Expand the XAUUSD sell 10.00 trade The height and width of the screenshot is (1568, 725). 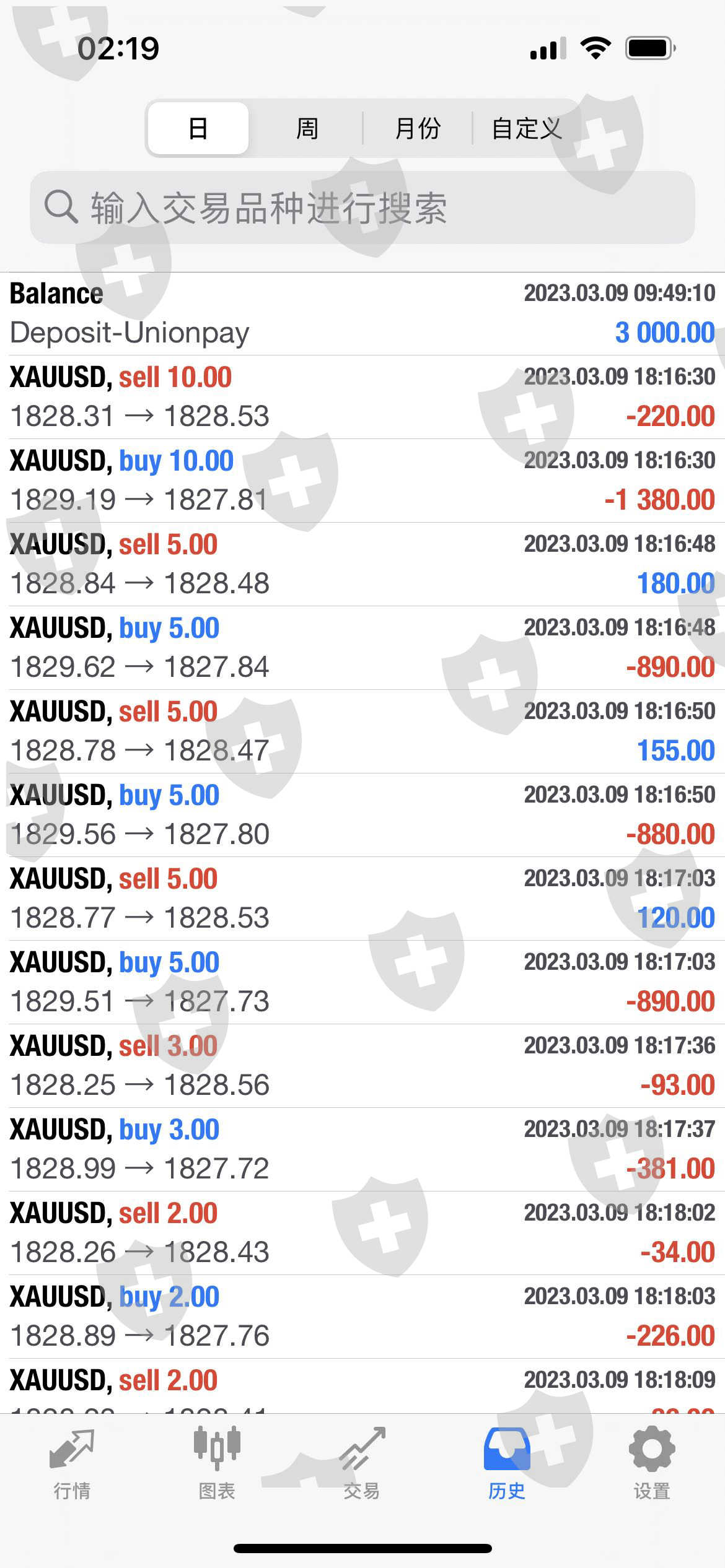362,397
